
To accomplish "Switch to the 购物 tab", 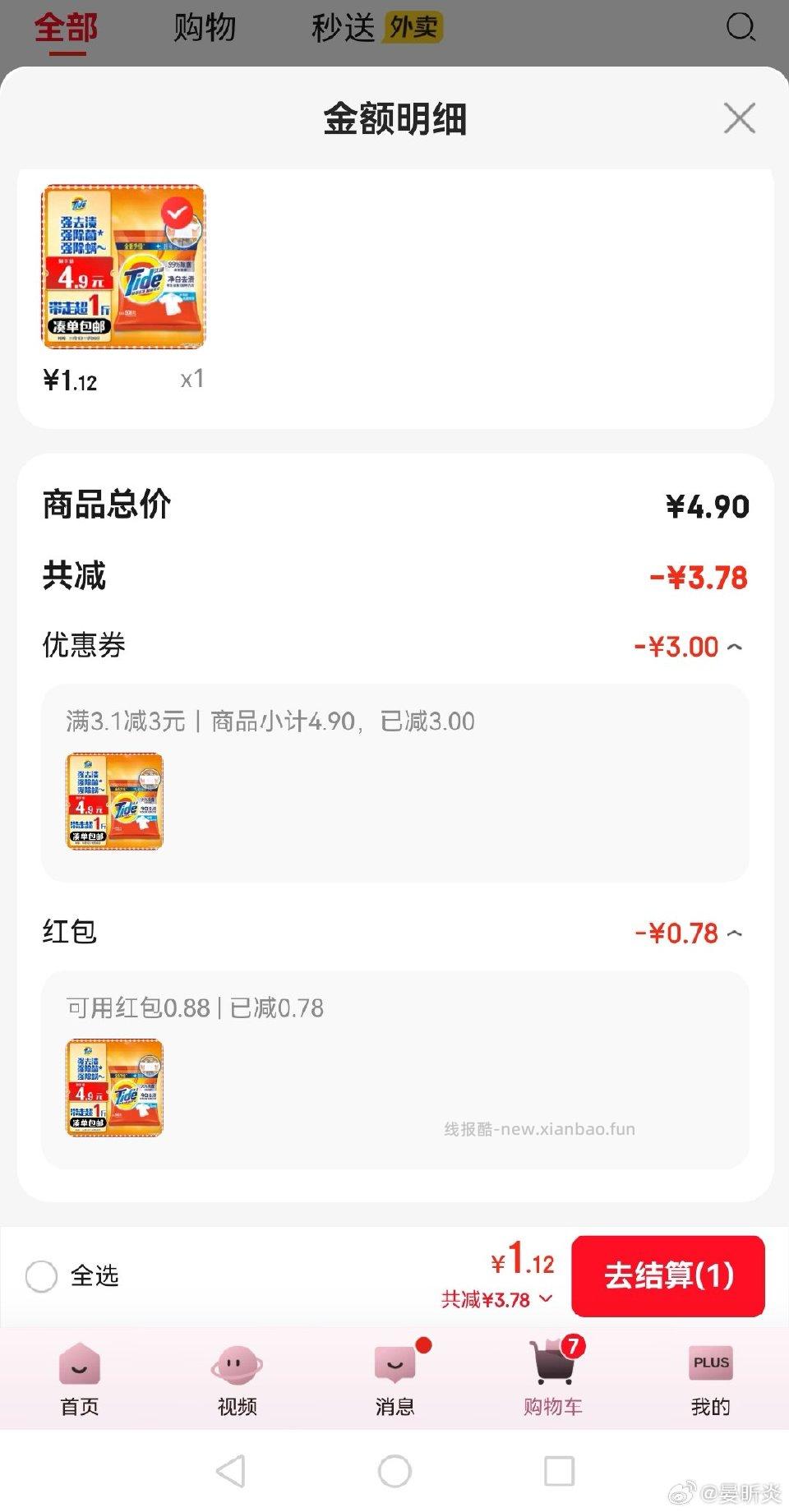I will pos(205,27).
